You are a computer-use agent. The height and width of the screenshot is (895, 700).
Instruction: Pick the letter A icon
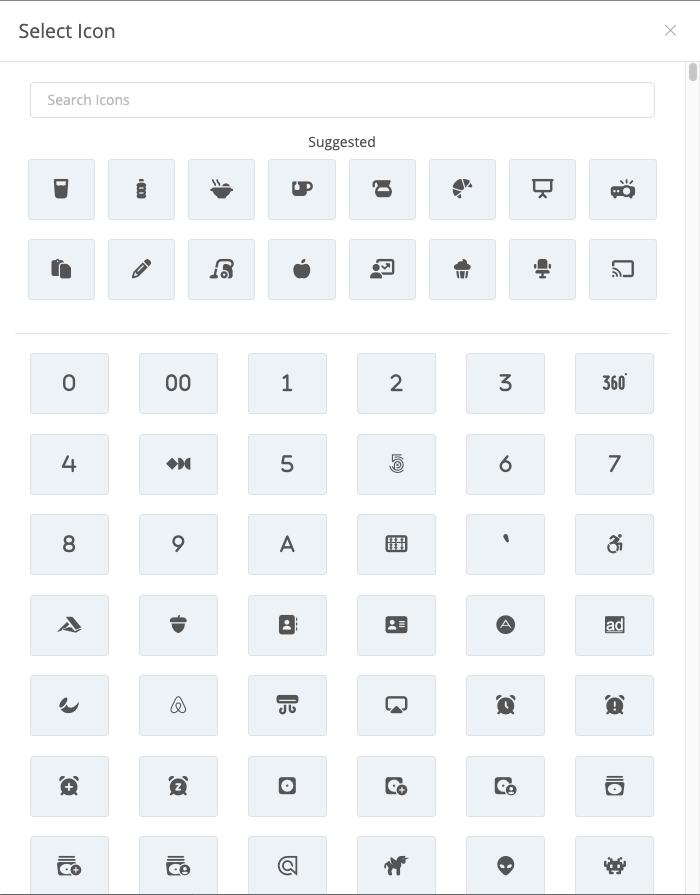click(287, 544)
